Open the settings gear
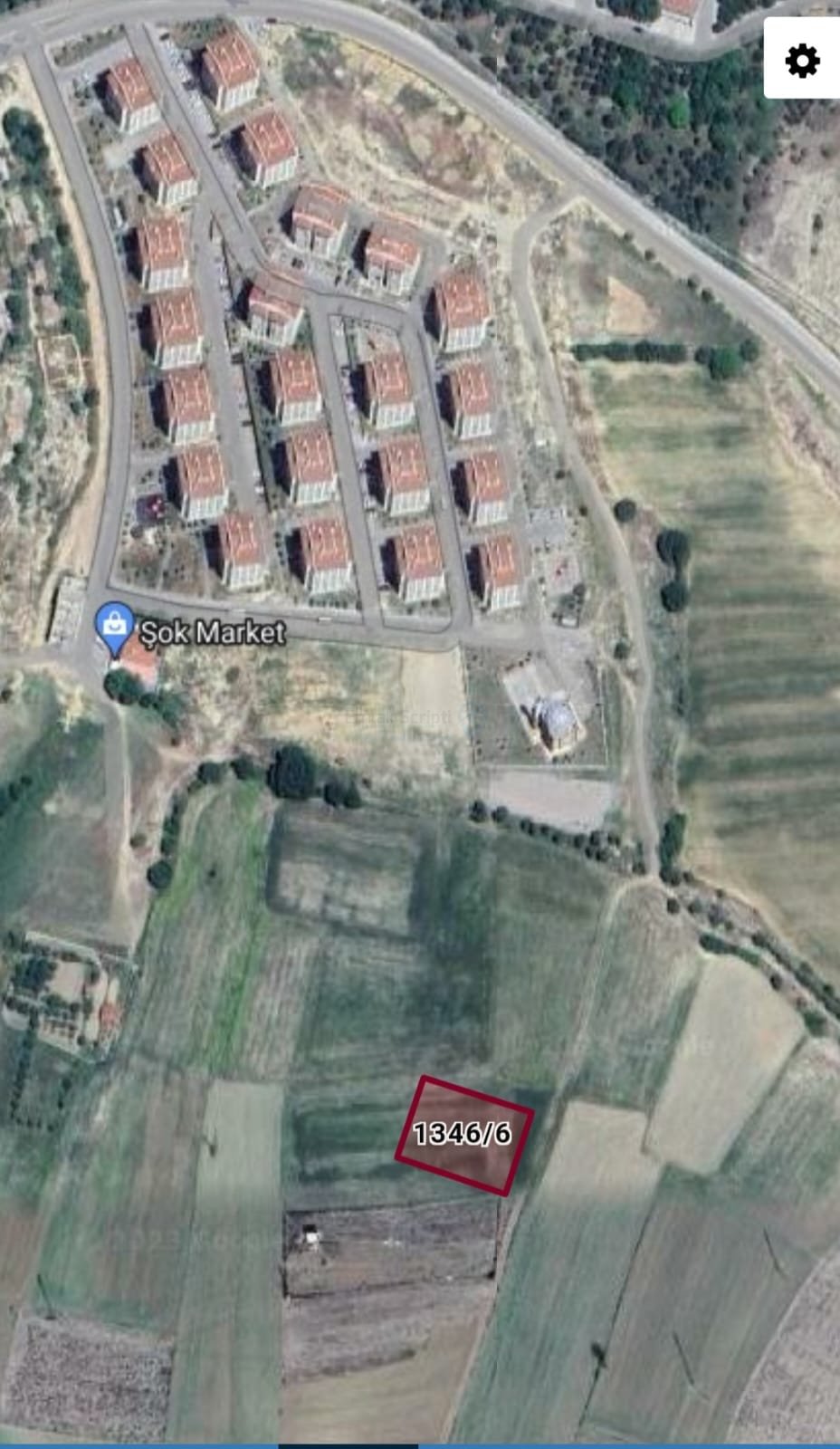The height and width of the screenshot is (1449, 840). pyautogui.click(x=802, y=61)
